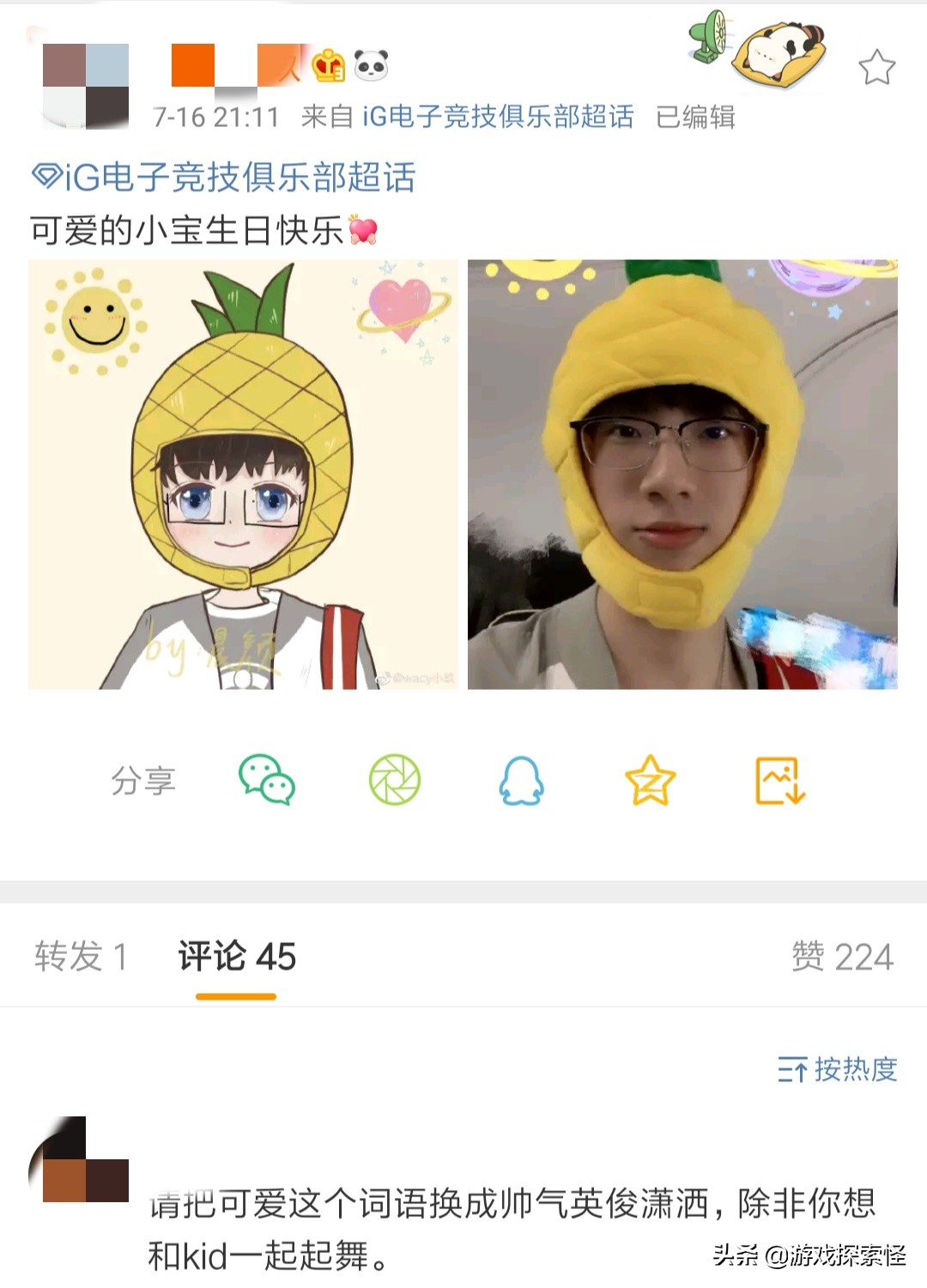Save post as image
The image size is (927, 1288).
tap(779, 780)
